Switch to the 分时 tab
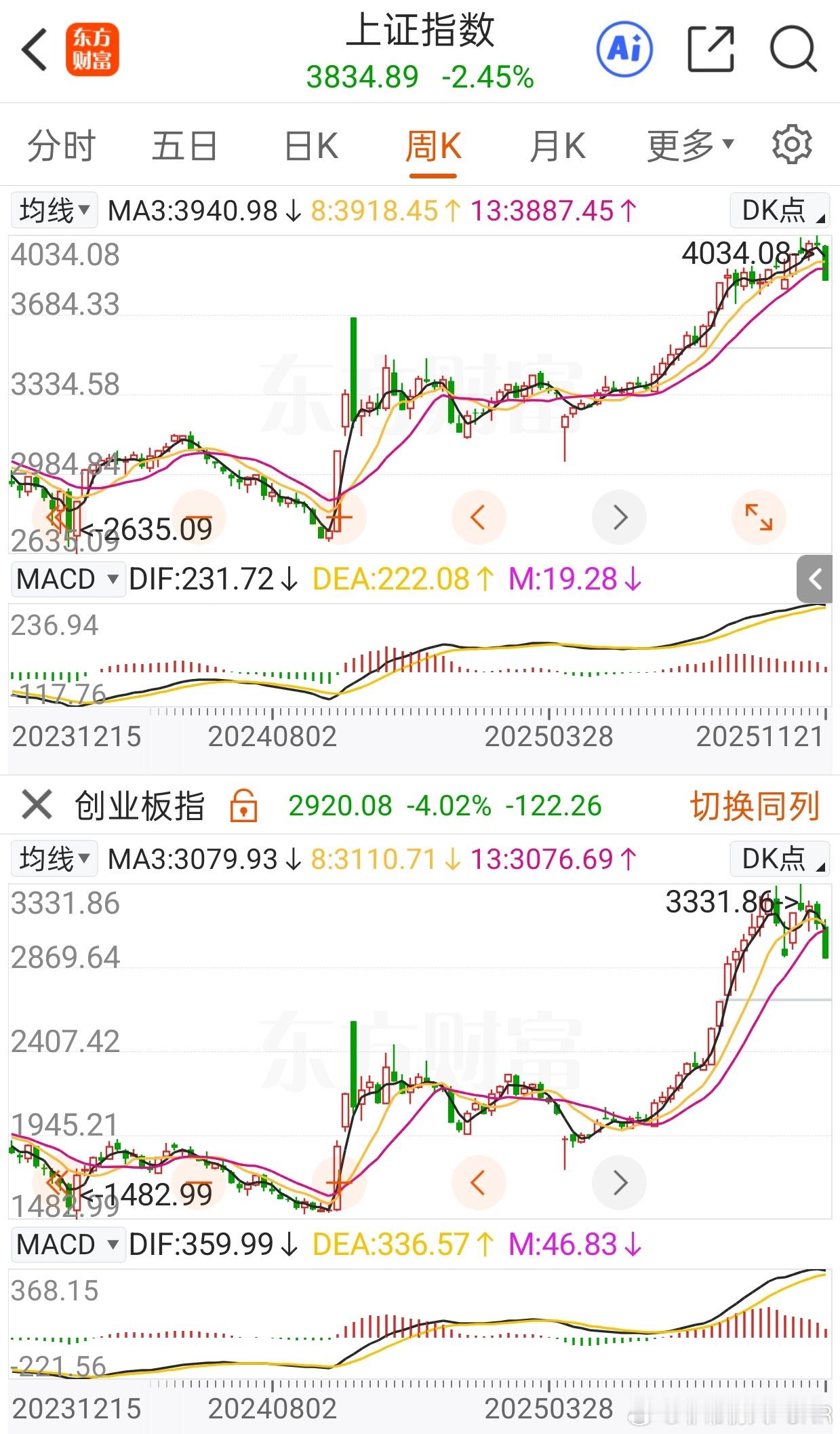 coord(61,146)
